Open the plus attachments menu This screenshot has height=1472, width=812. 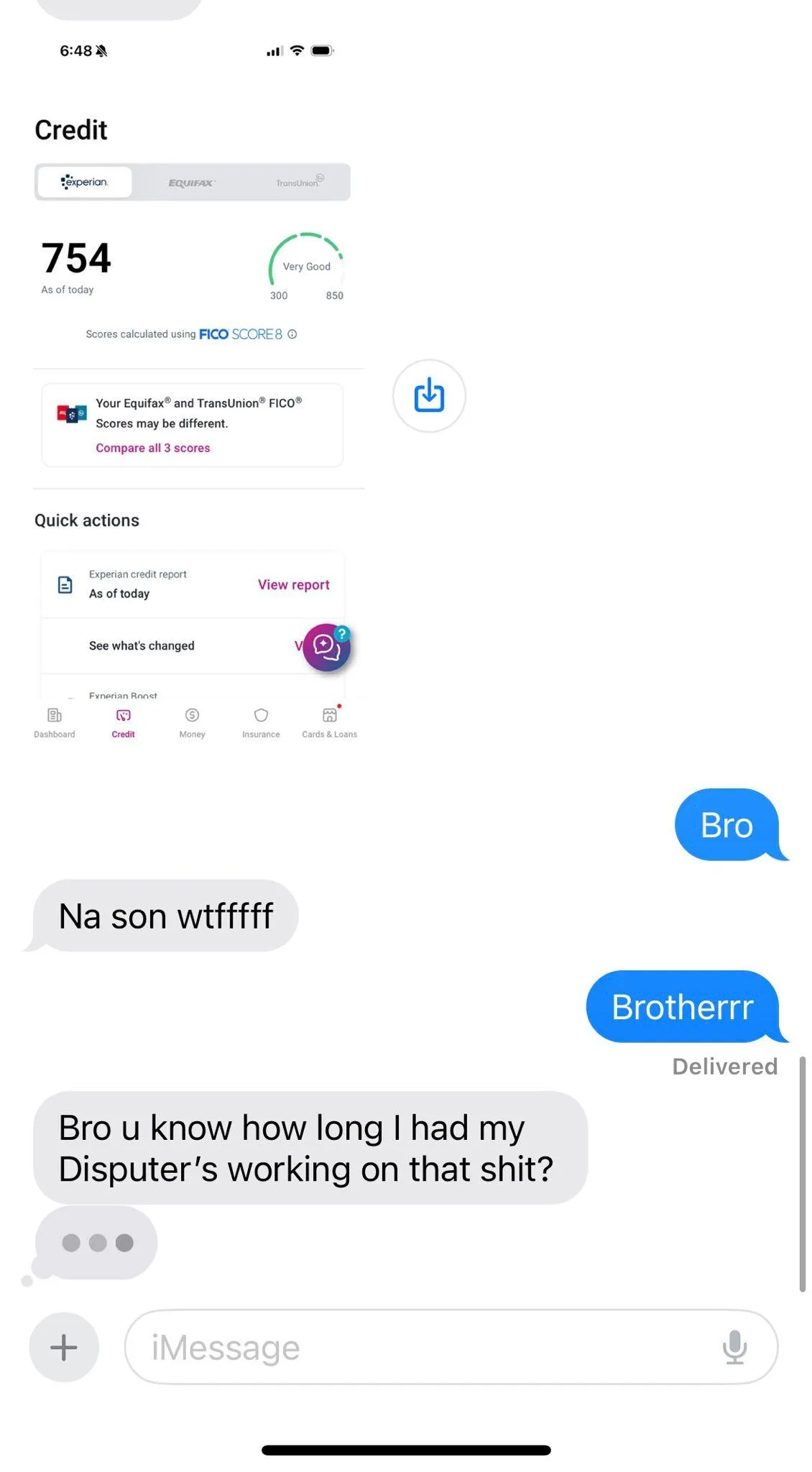point(64,1347)
